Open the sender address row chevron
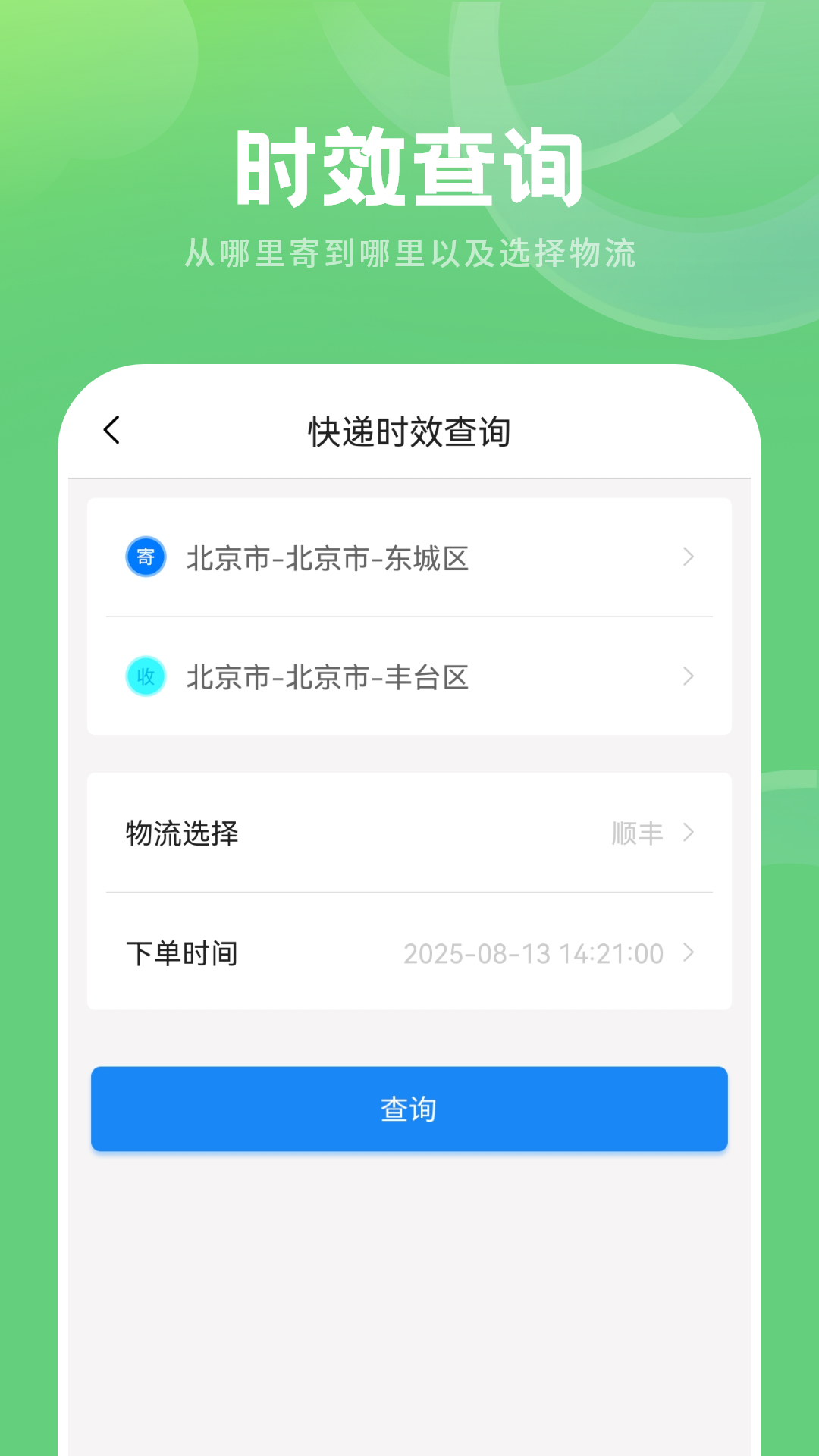Viewport: 819px width, 1456px height. pyautogui.click(x=689, y=557)
